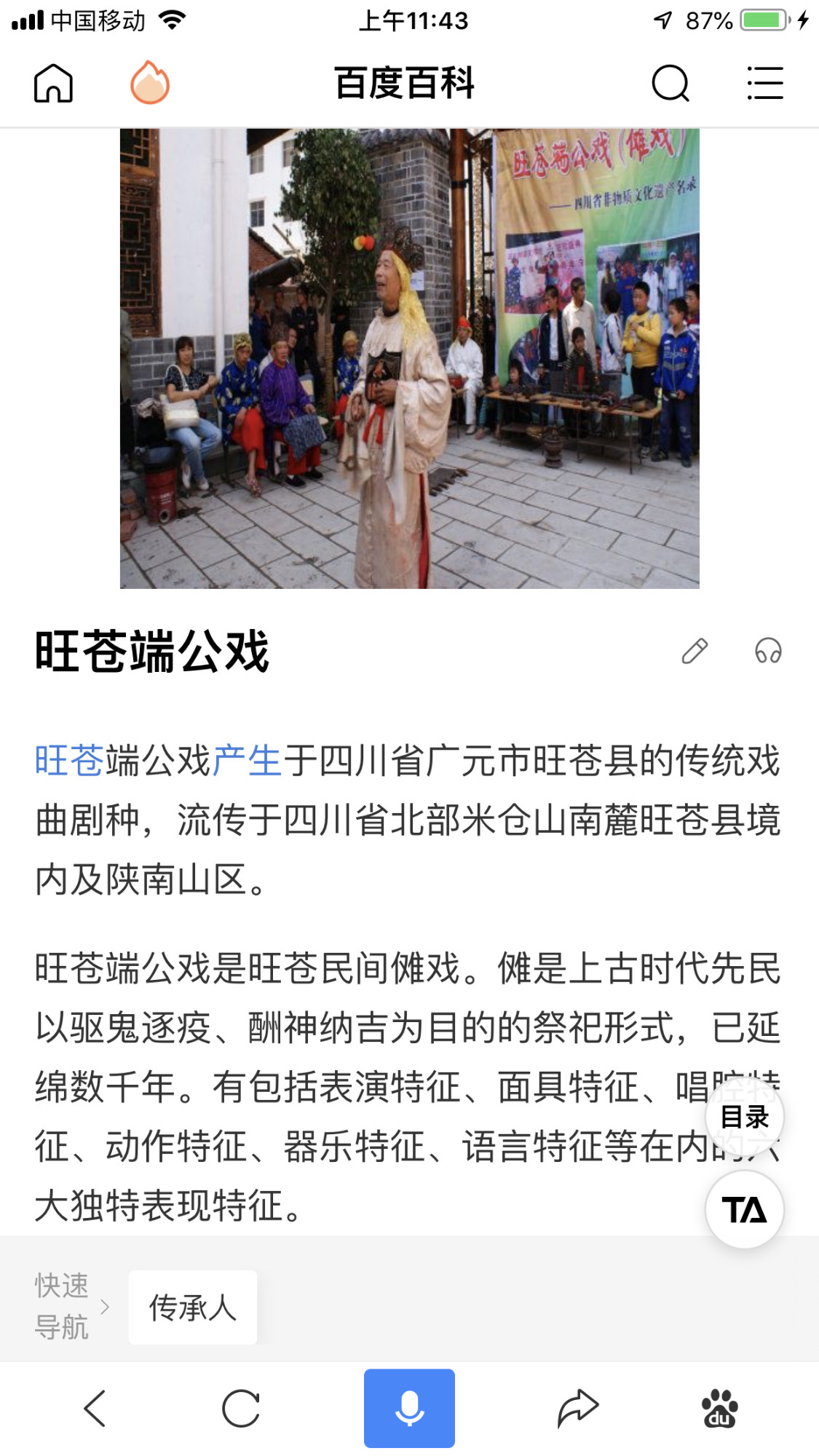This screenshot has height=1456, width=819.
Task: Open the 旺苍端公戏 article photo
Action: click(x=409, y=358)
